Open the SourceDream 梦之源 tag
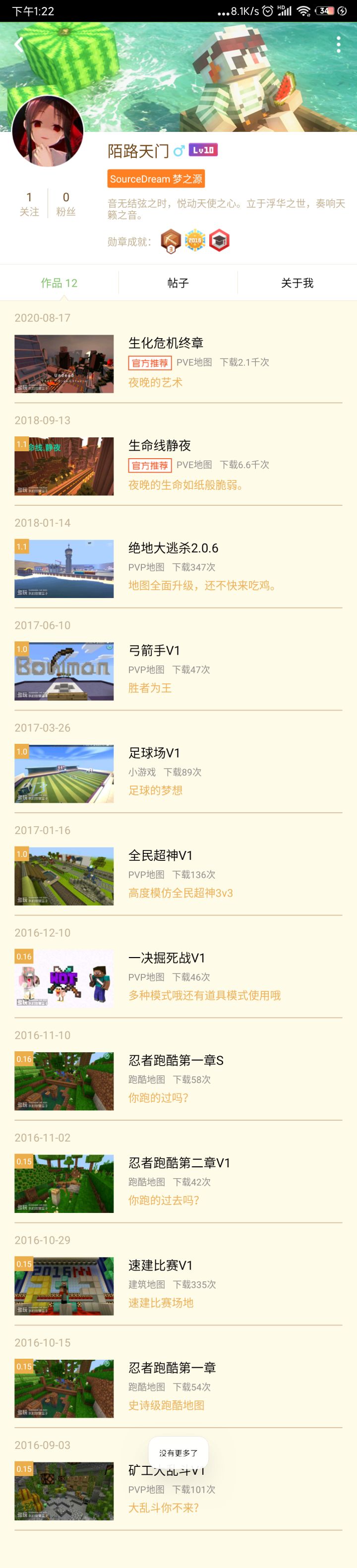 click(156, 179)
